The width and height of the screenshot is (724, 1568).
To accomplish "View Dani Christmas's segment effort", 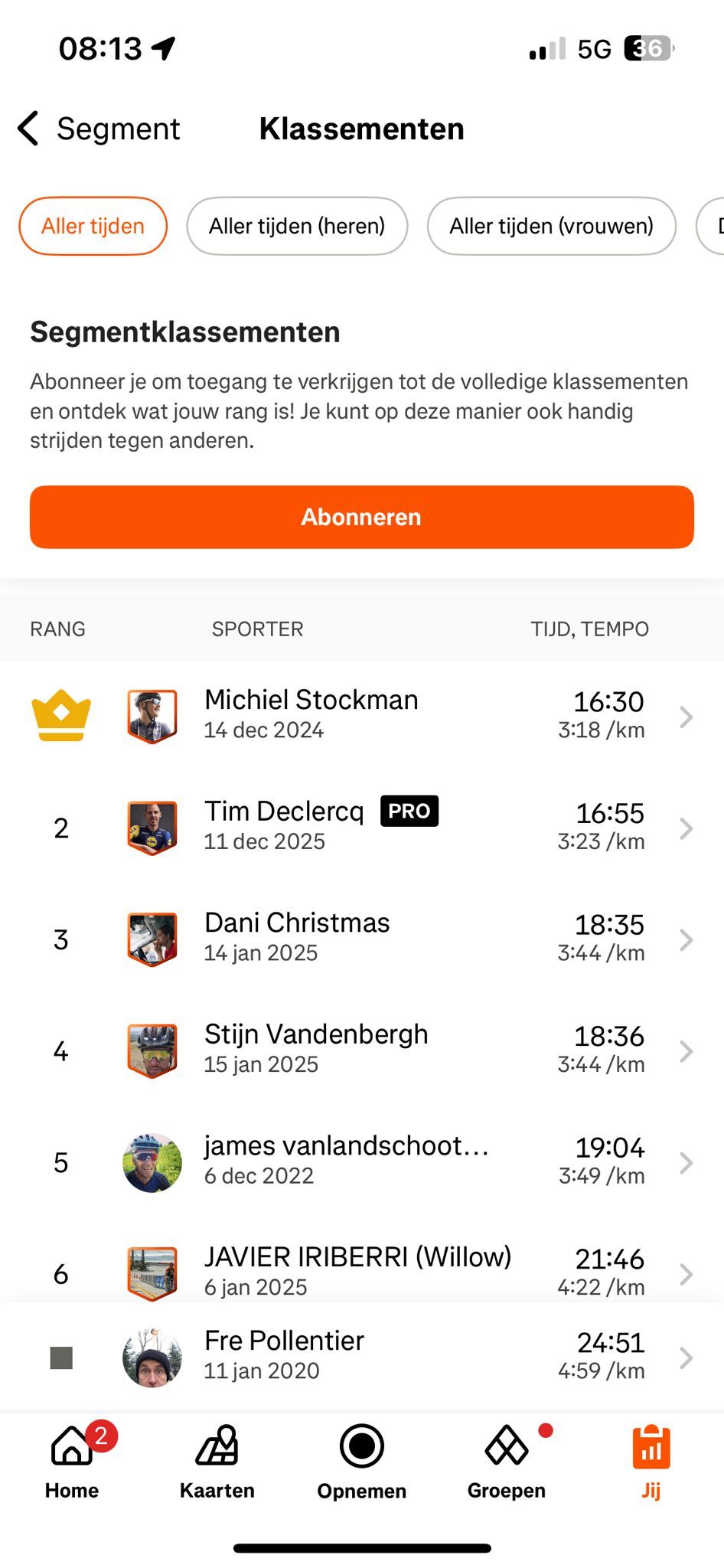I will click(x=362, y=939).
